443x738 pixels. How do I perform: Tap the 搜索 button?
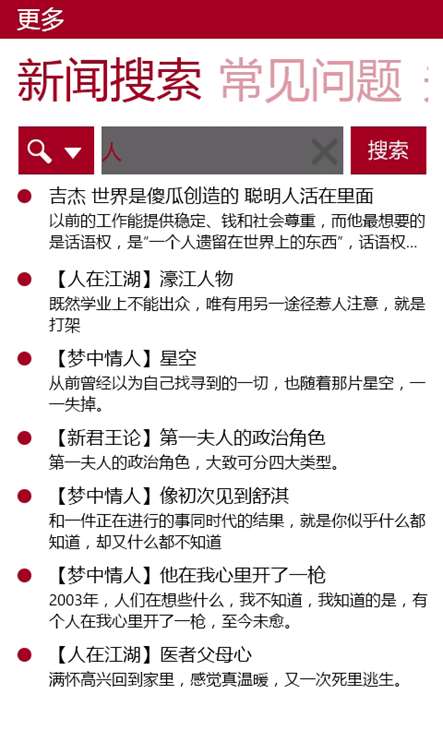point(388,151)
